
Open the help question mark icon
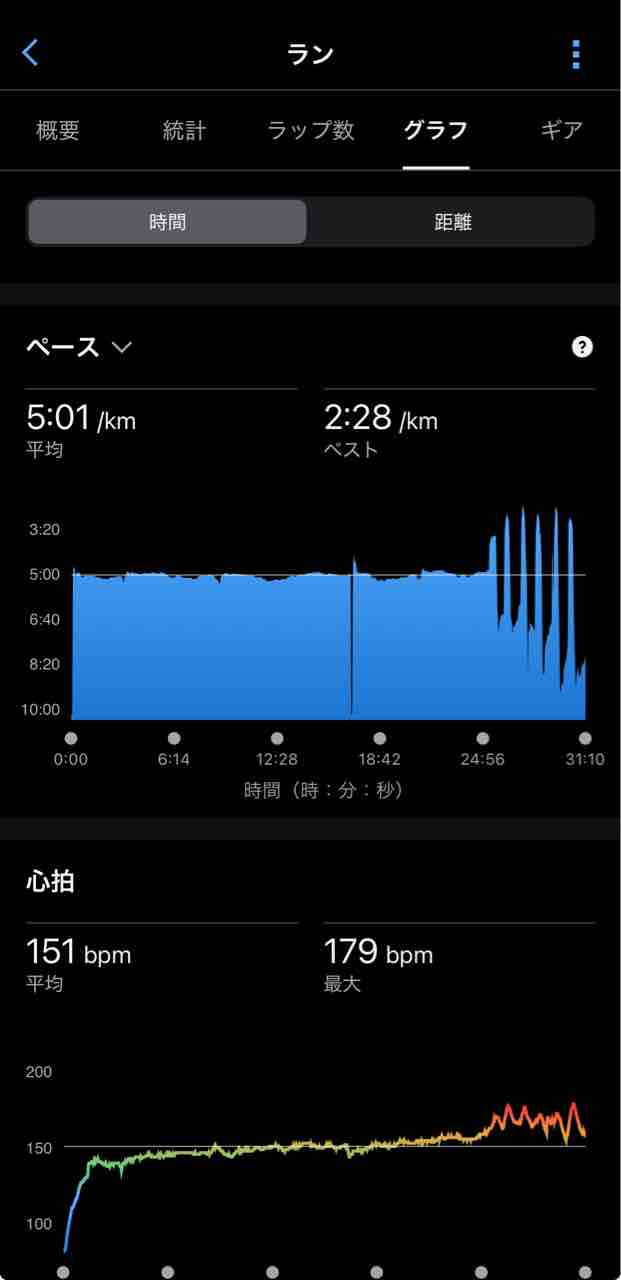coord(582,347)
